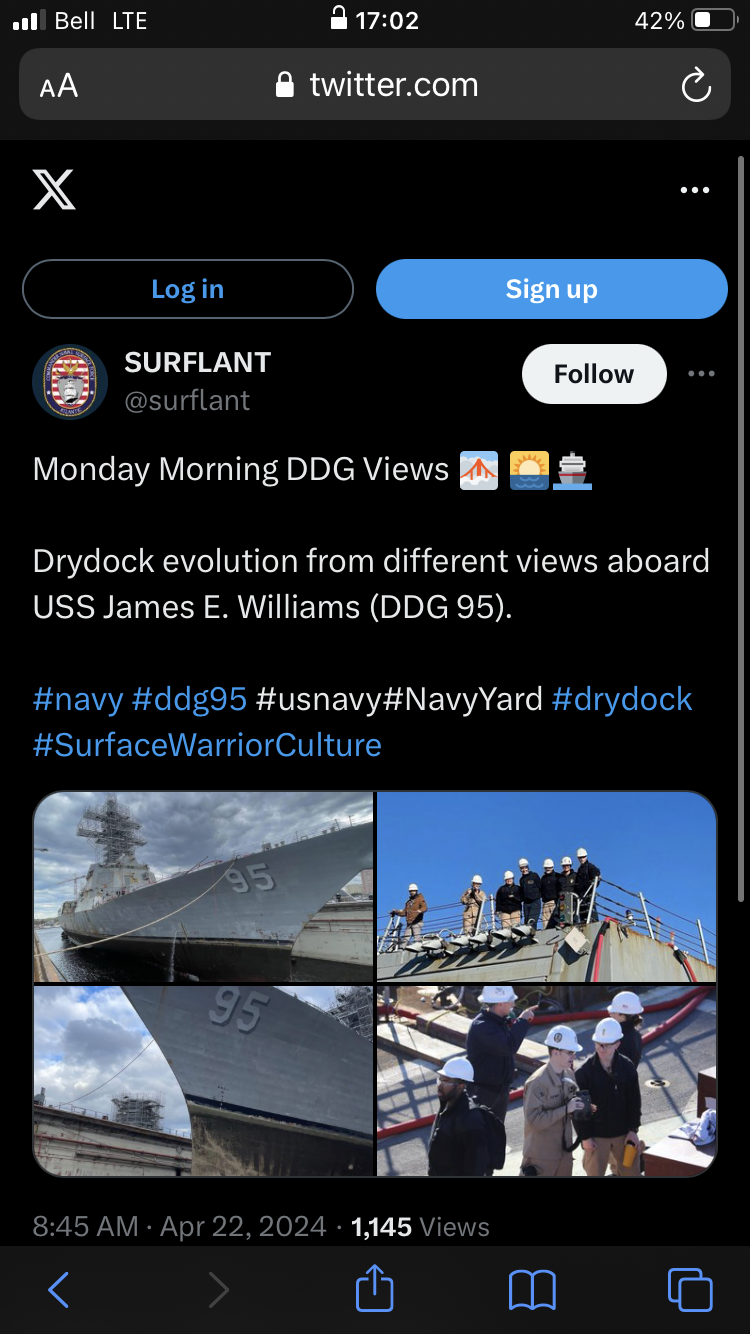Tap the Log in button
This screenshot has width=750, height=1334.
point(188,289)
